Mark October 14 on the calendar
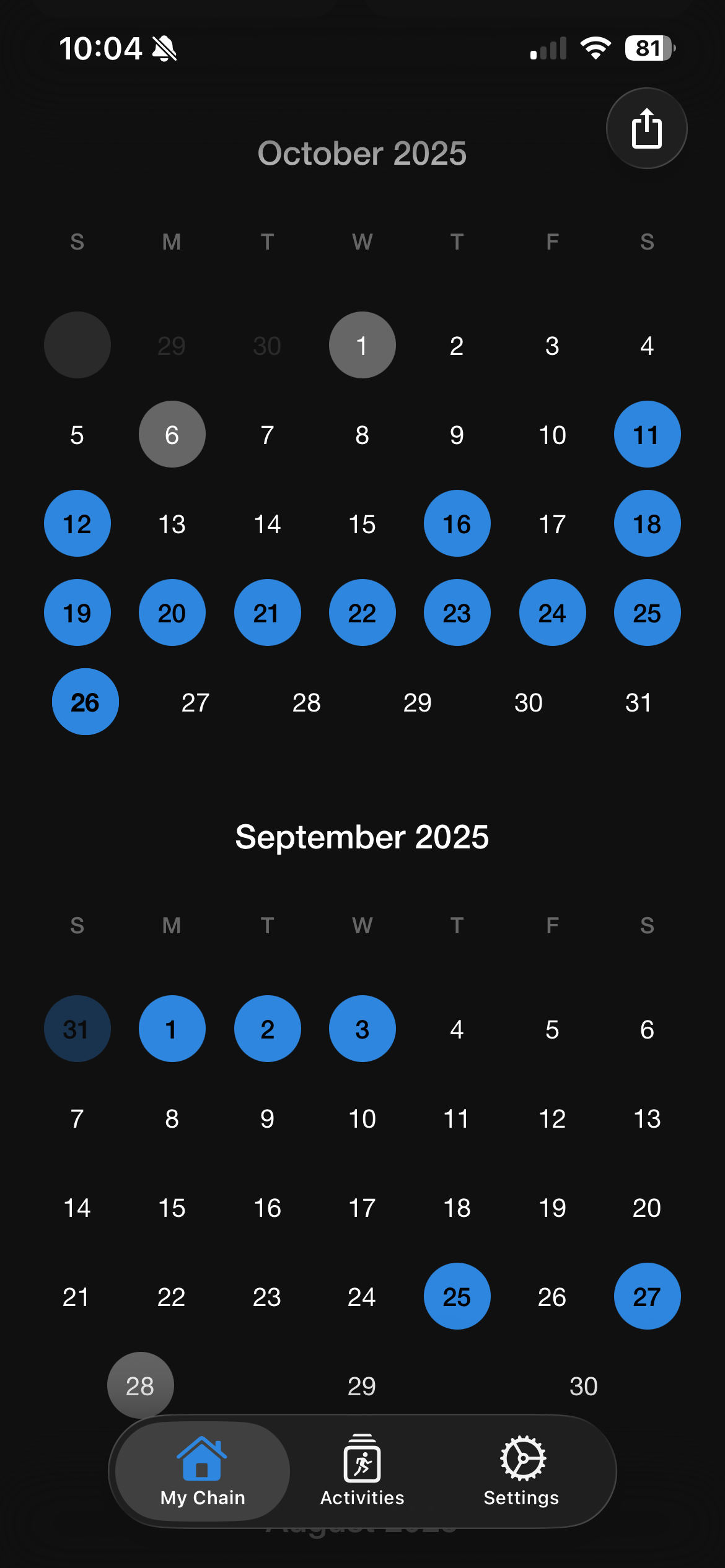This screenshot has width=725, height=1568. pos(267,524)
